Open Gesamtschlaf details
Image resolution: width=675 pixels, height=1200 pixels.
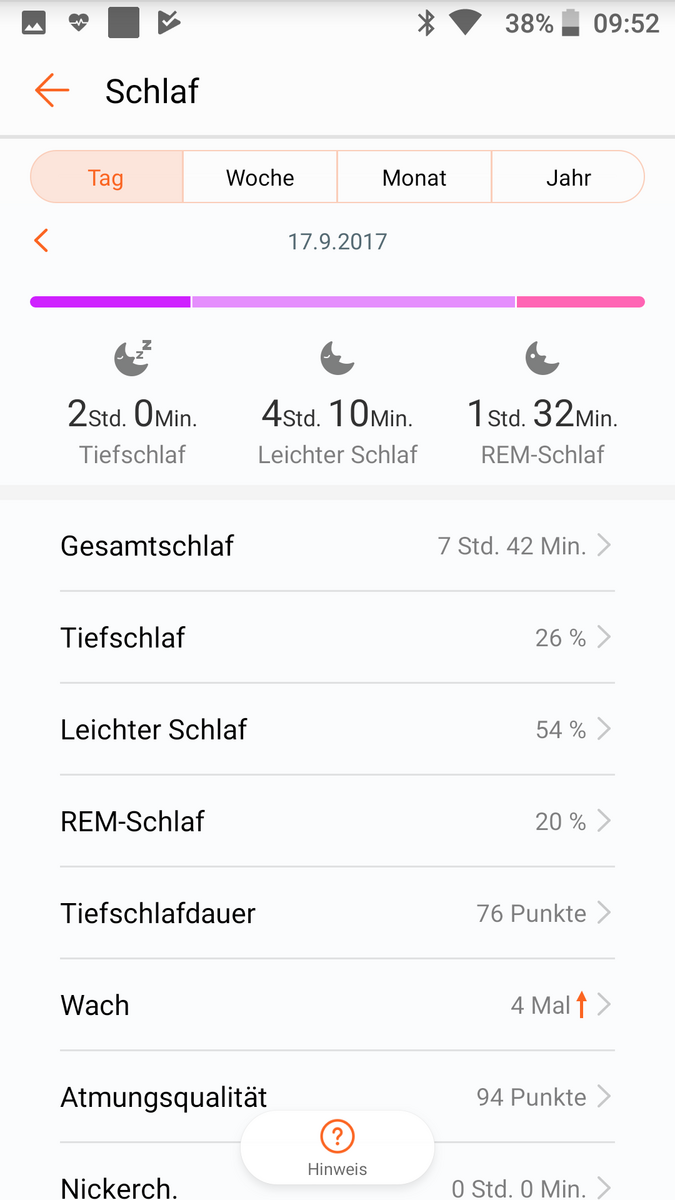click(x=337, y=546)
